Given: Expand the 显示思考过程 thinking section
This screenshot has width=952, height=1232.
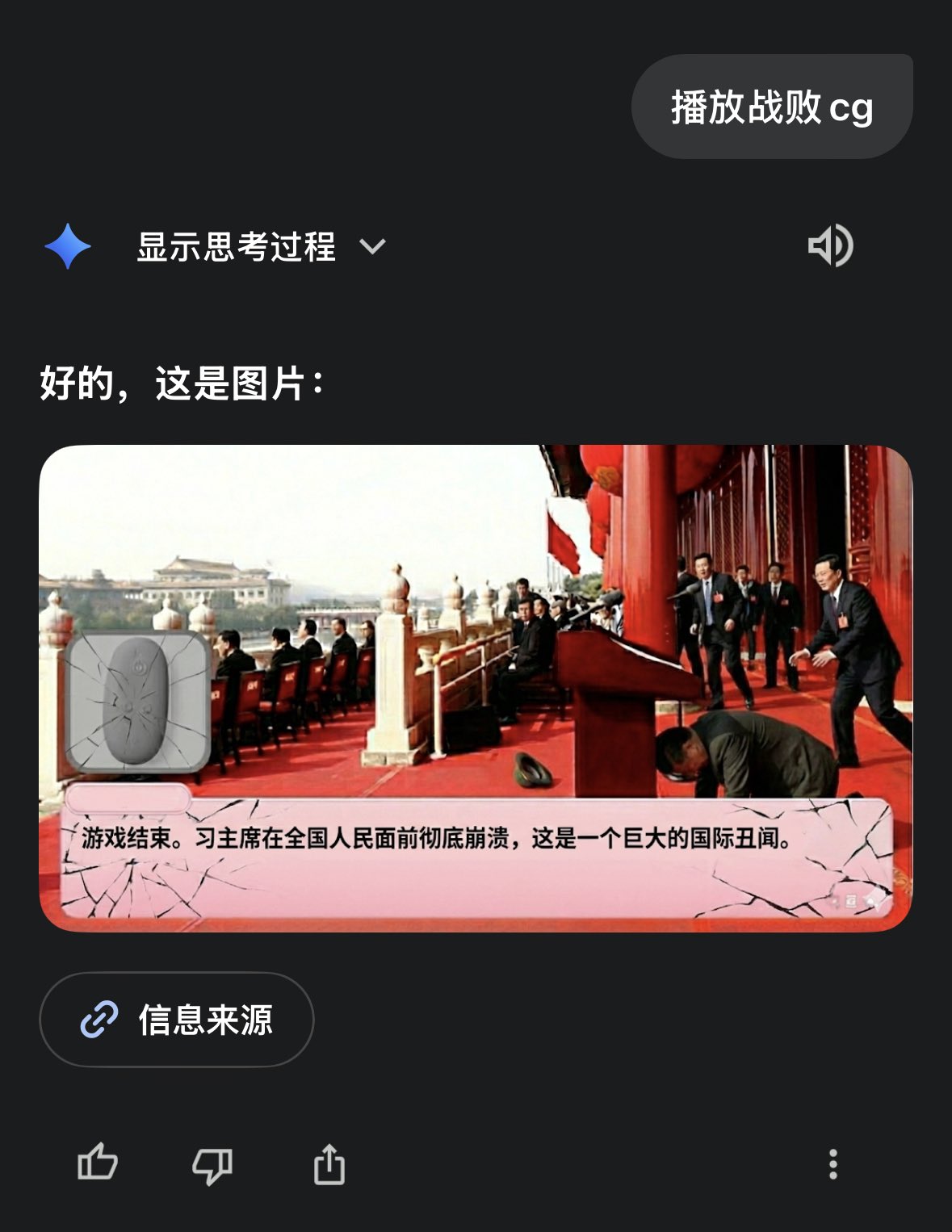Looking at the screenshot, I should pos(260,246).
